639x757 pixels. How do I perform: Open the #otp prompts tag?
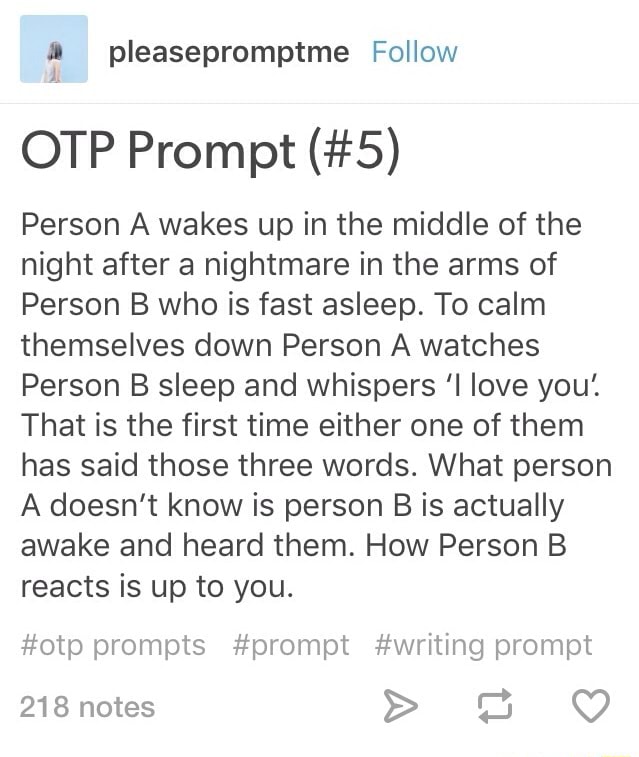pyautogui.click(x=113, y=645)
